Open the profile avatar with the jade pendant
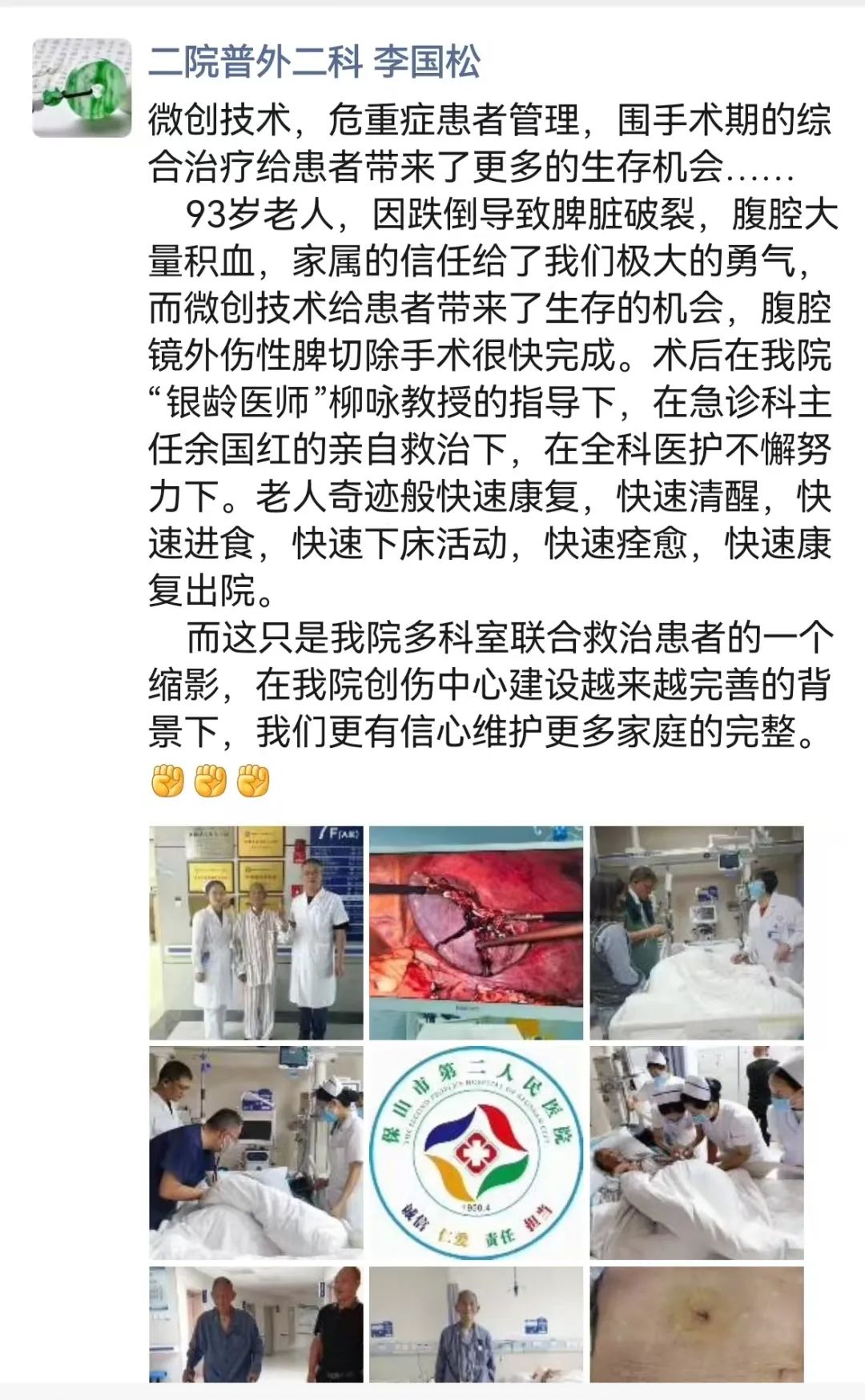The image size is (865, 1400). coord(82,87)
